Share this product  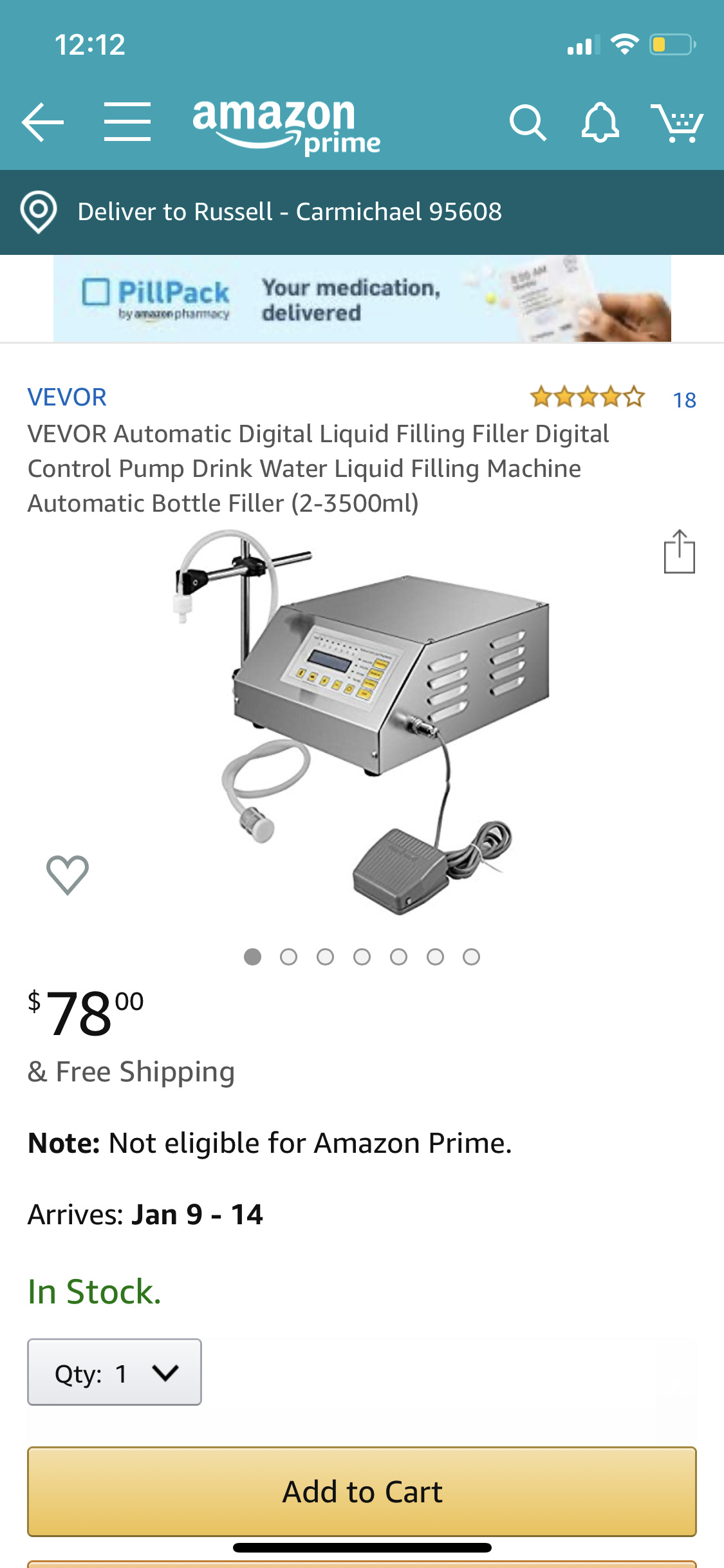coord(679,552)
